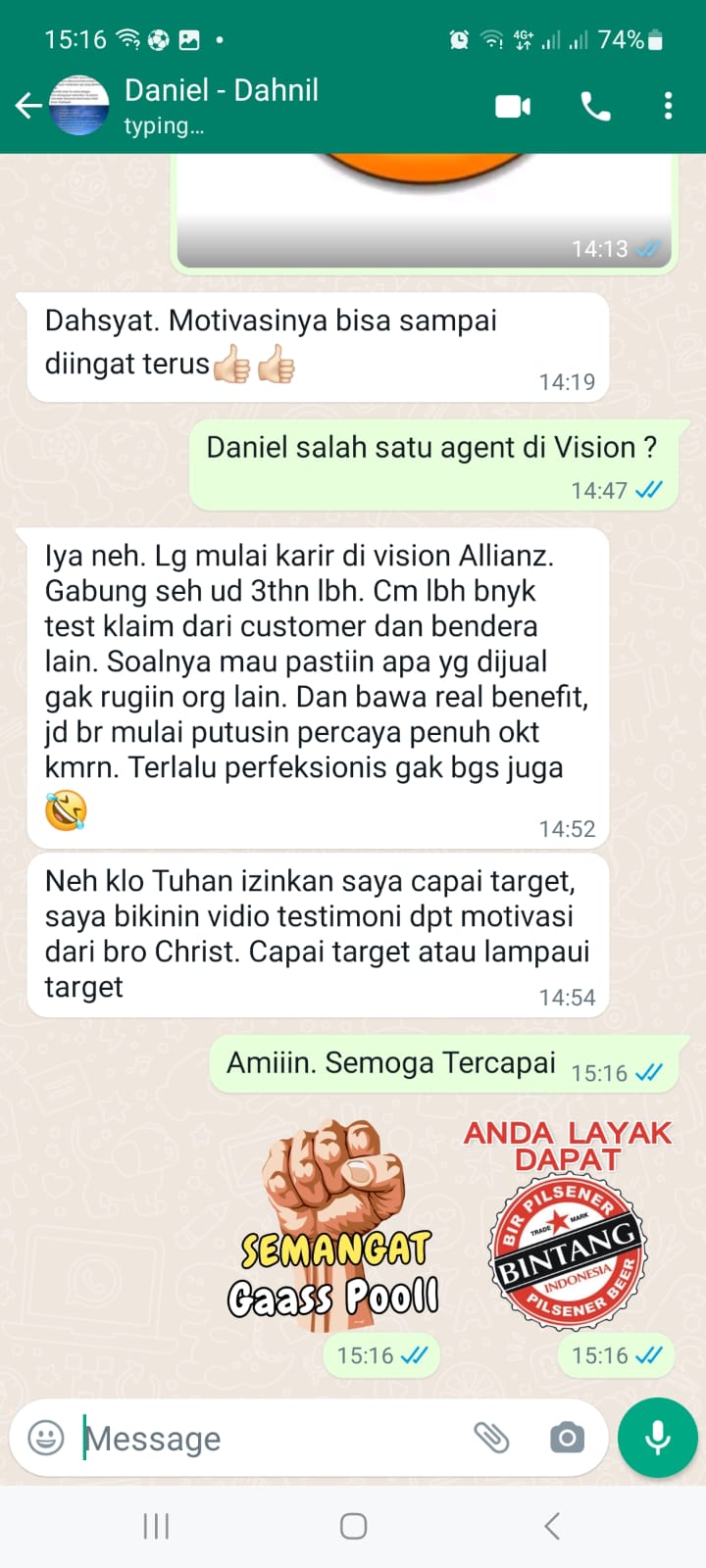
Task: Tap the Bintang beer sticker
Action: pos(567,1225)
